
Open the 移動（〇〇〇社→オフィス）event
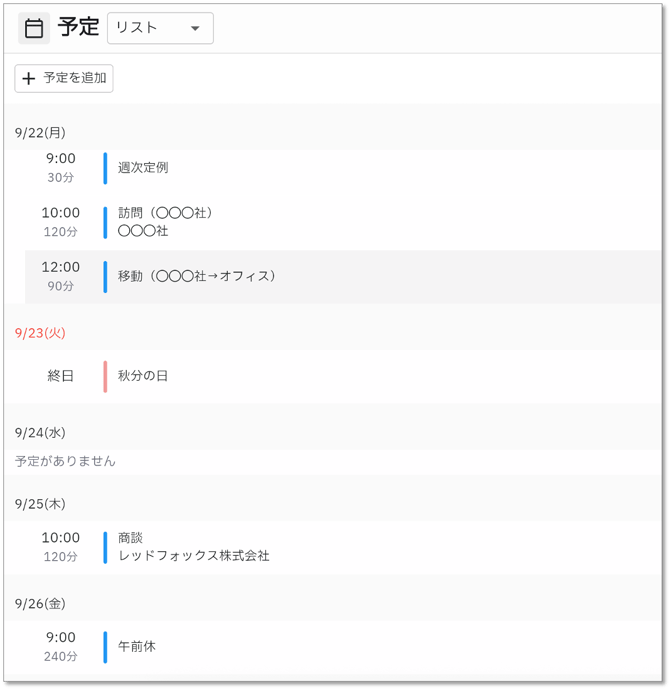(196, 276)
